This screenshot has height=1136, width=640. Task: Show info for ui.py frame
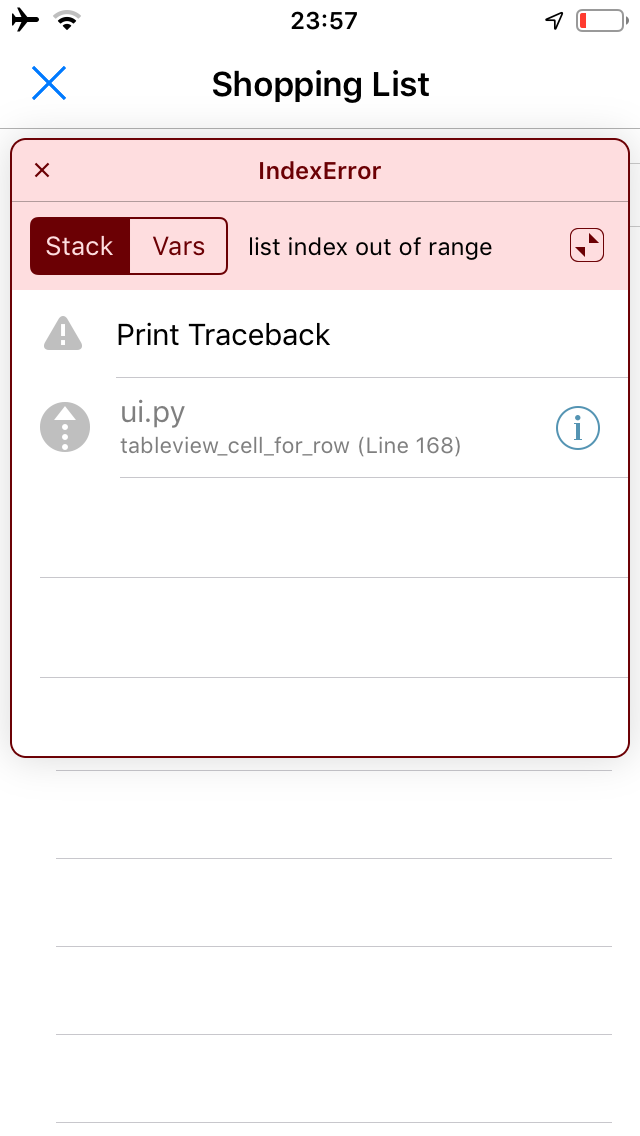[577, 428]
